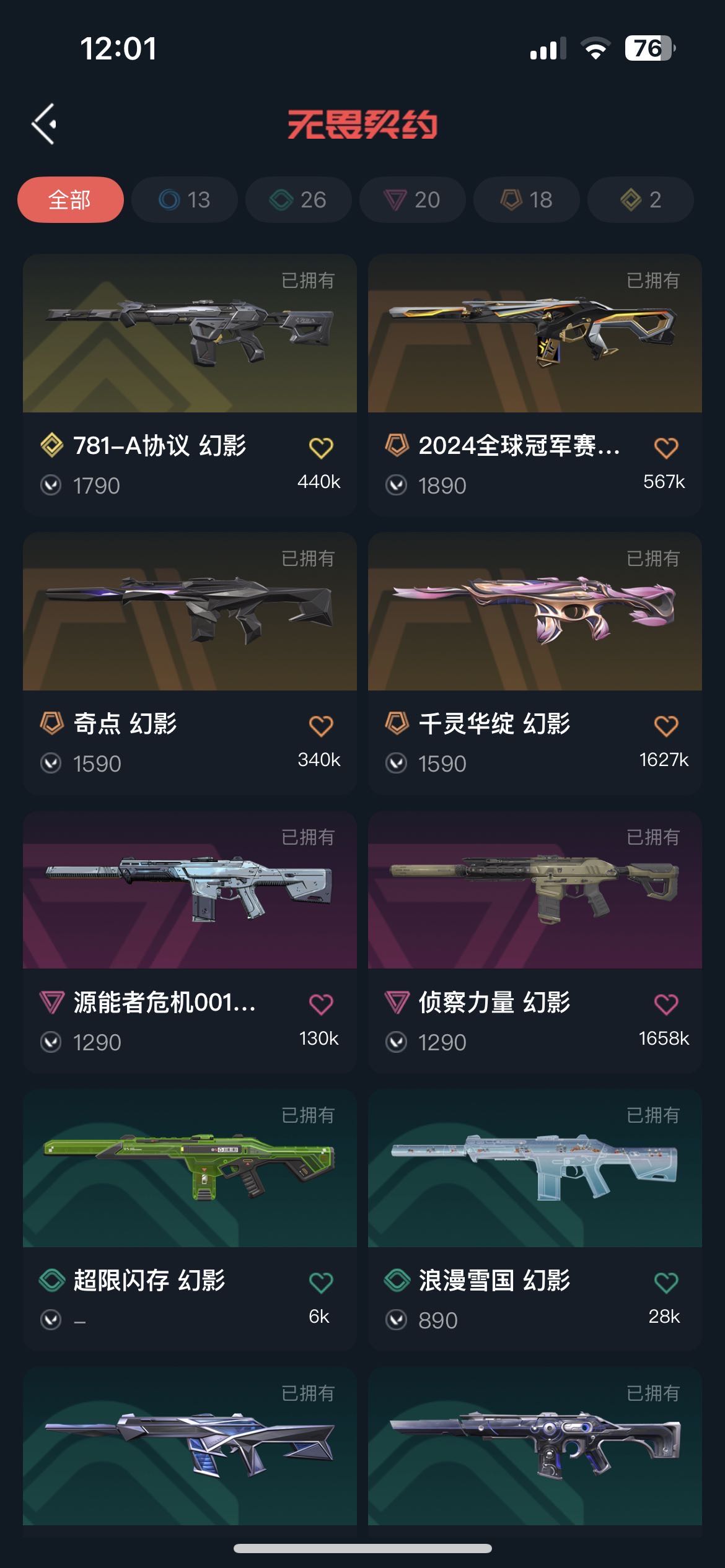Screen dimensions: 725x1568
Task: Filter by the green tier showing 26
Action: (298, 200)
